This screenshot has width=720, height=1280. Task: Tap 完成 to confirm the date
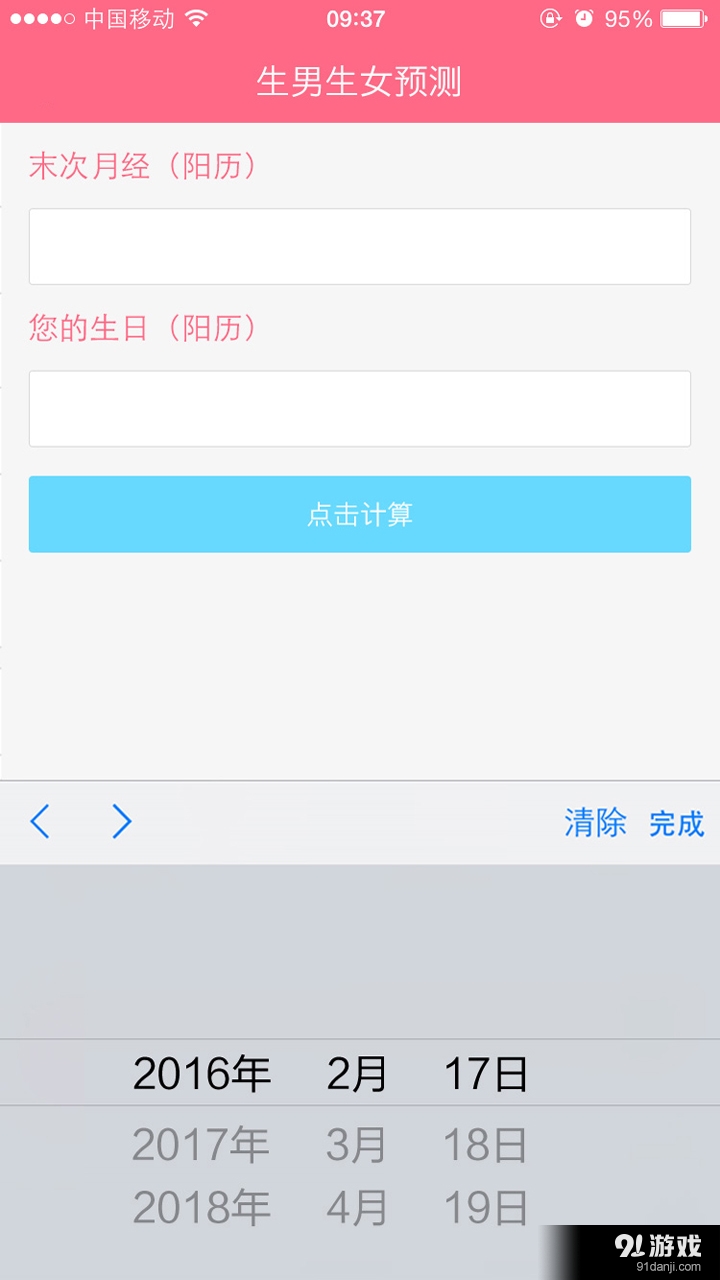pyautogui.click(x=676, y=822)
